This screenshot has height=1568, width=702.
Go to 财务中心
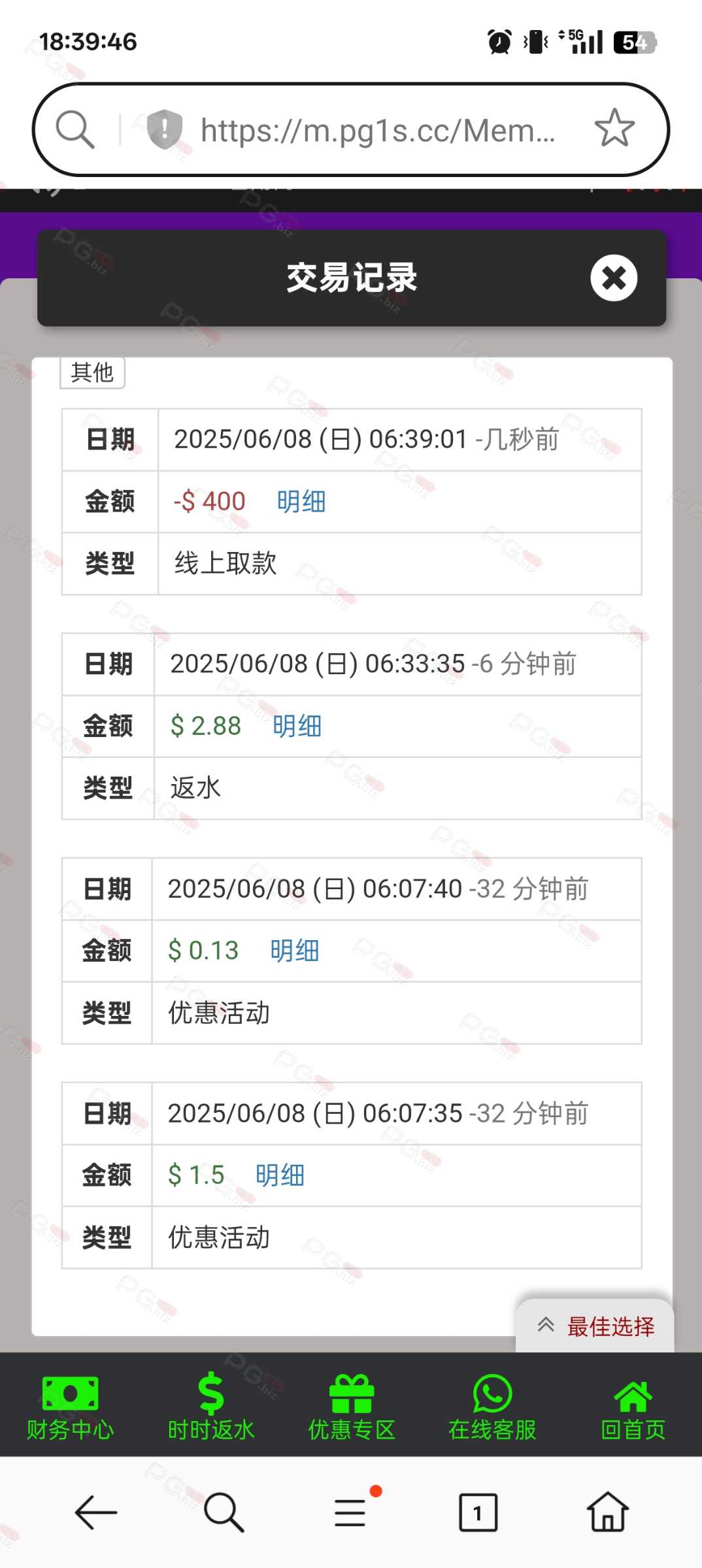pyautogui.click(x=70, y=1407)
